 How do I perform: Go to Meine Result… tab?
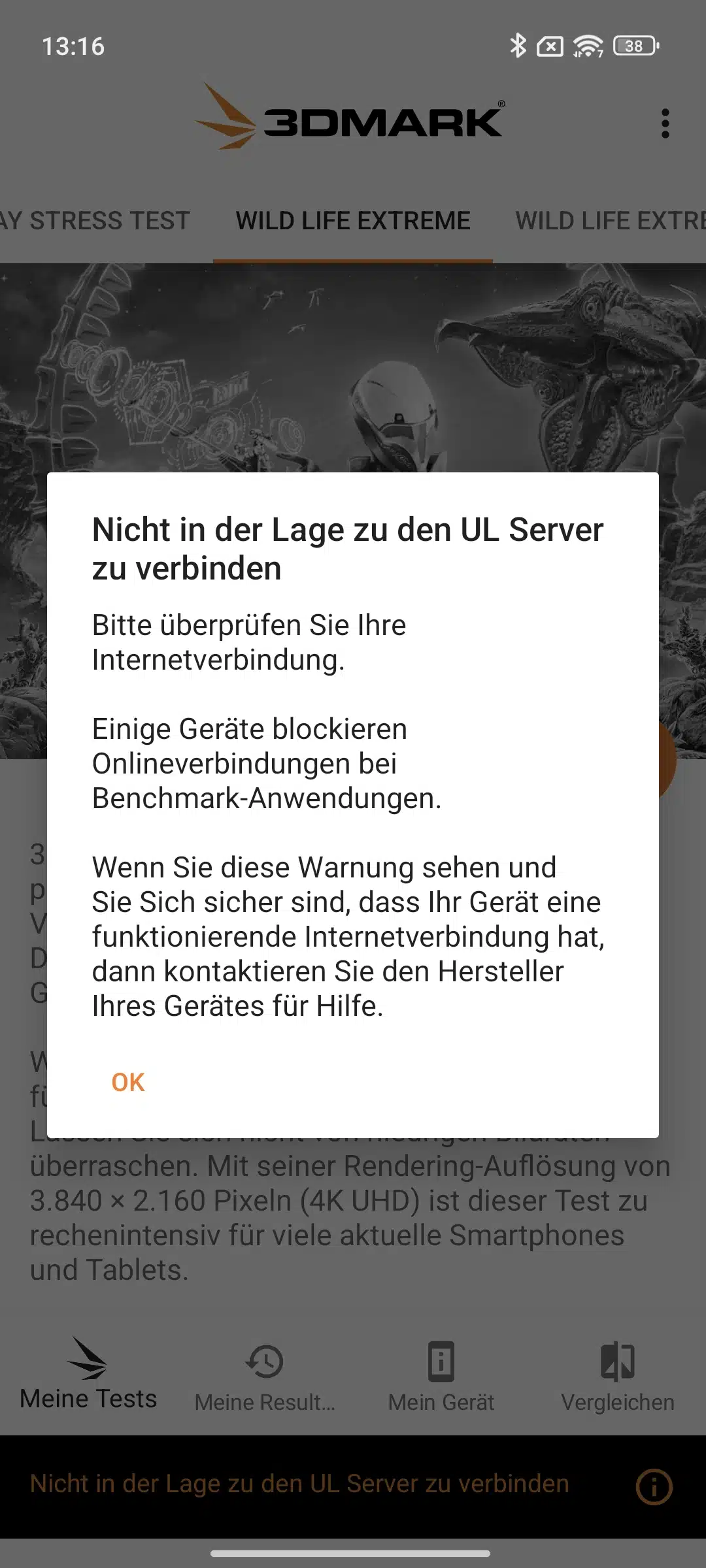click(x=265, y=1377)
